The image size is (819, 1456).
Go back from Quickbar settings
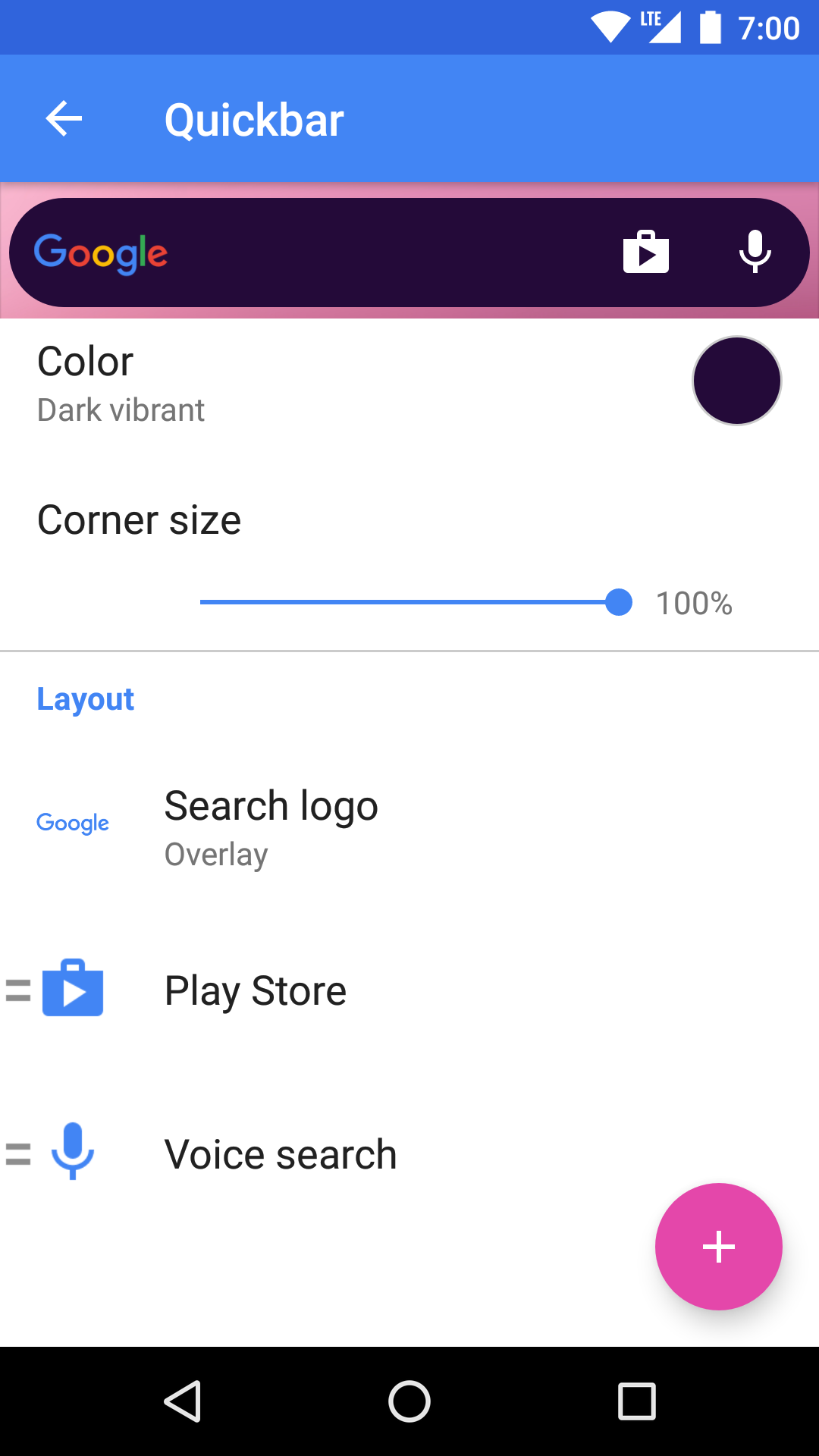pos(64,119)
